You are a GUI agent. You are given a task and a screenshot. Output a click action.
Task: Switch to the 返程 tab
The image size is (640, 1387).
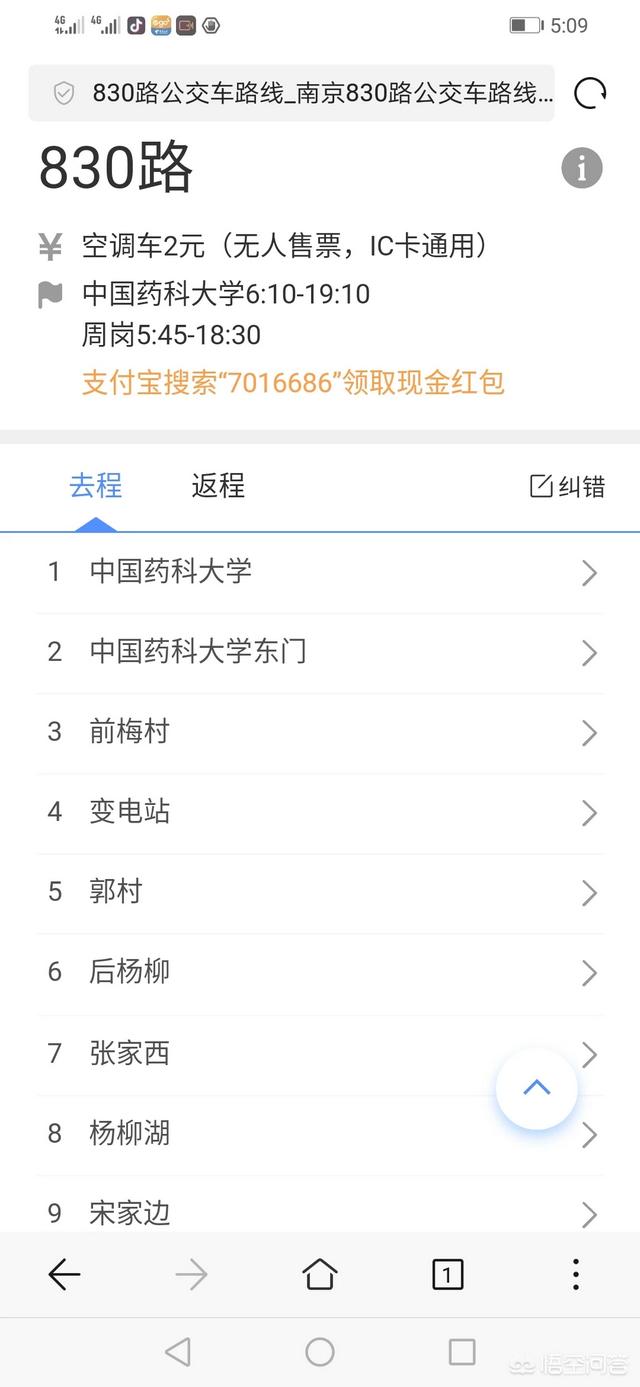[x=218, y=486]
